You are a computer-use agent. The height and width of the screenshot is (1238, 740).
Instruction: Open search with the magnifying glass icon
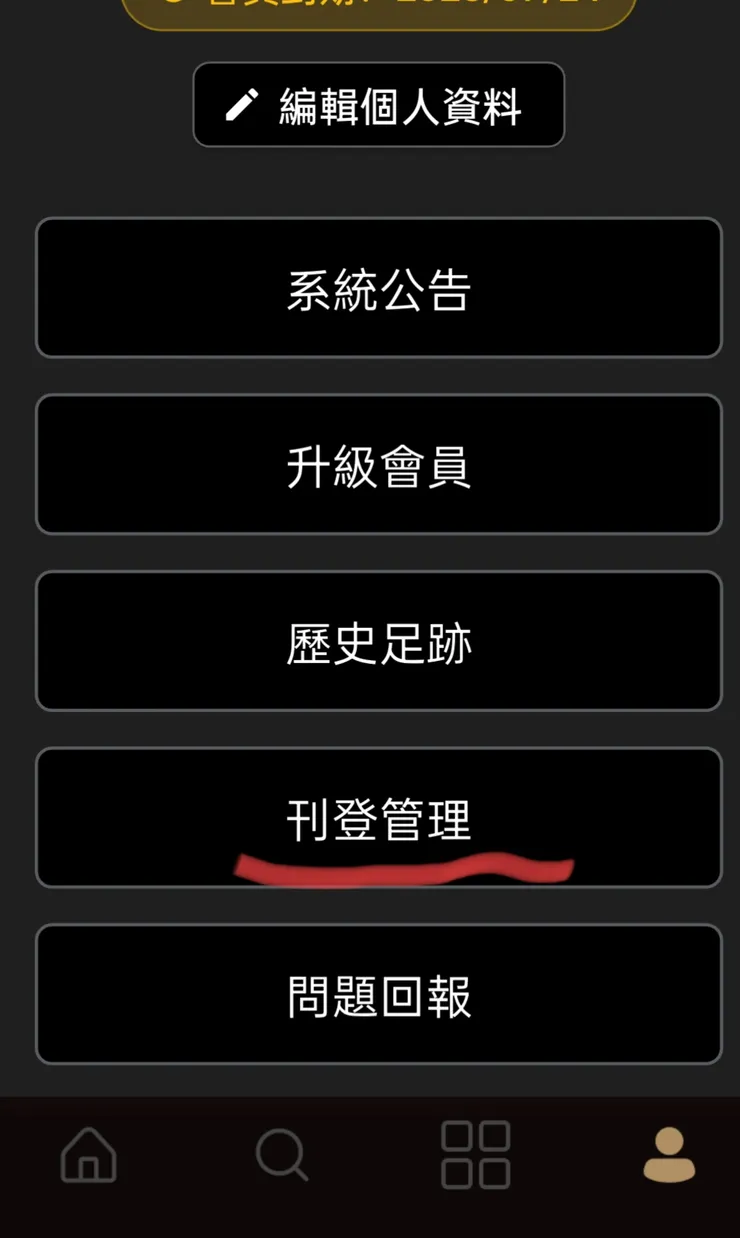[x=282, y=1155]
